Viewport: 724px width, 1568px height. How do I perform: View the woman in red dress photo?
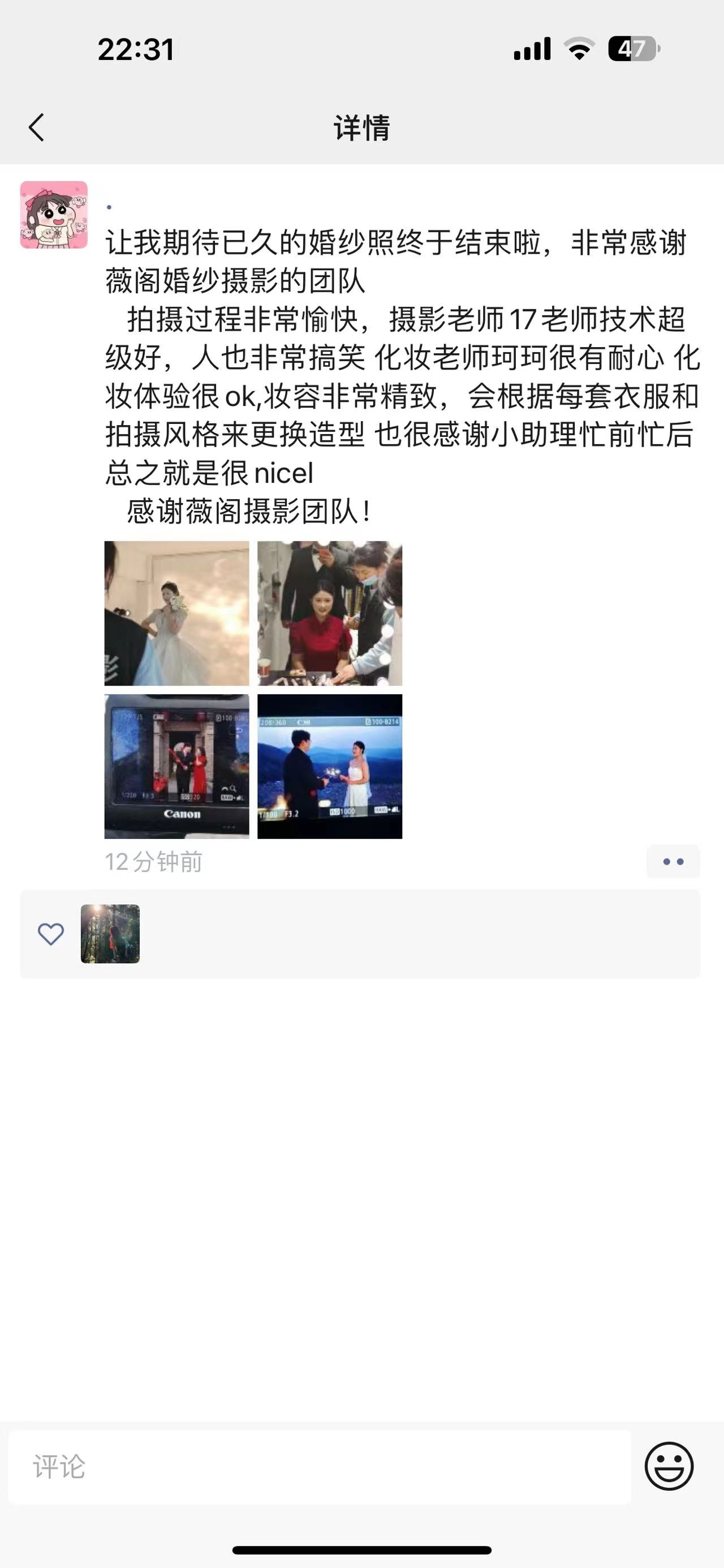[x=329, y=613]
